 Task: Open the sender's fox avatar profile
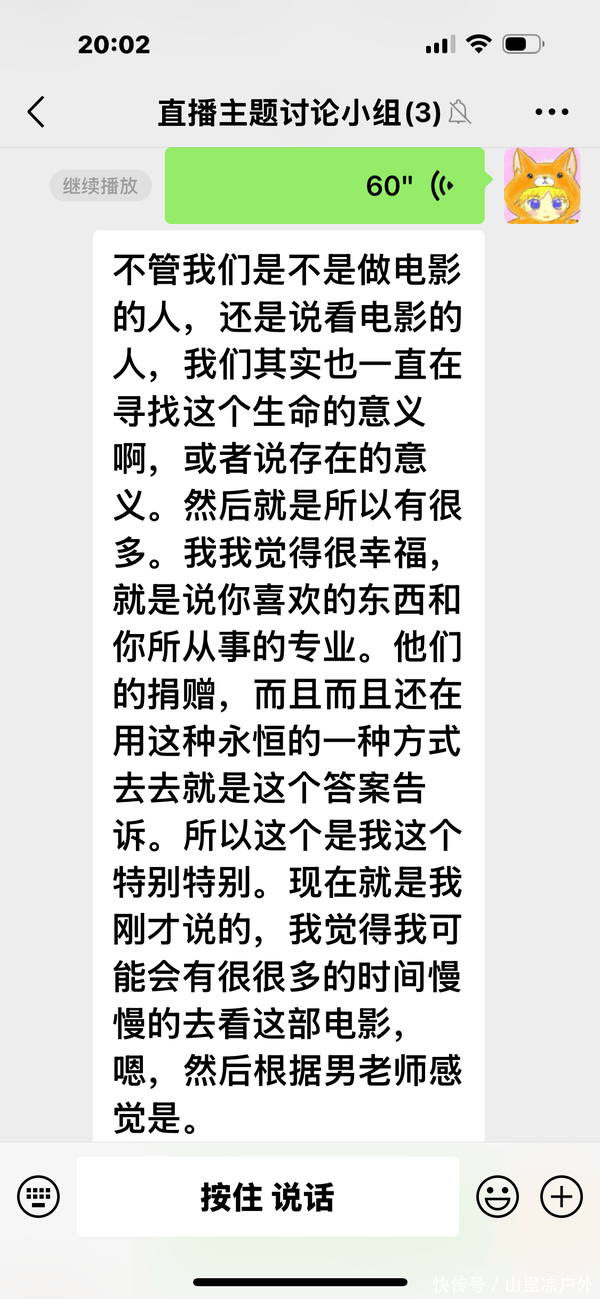[541, 186]
